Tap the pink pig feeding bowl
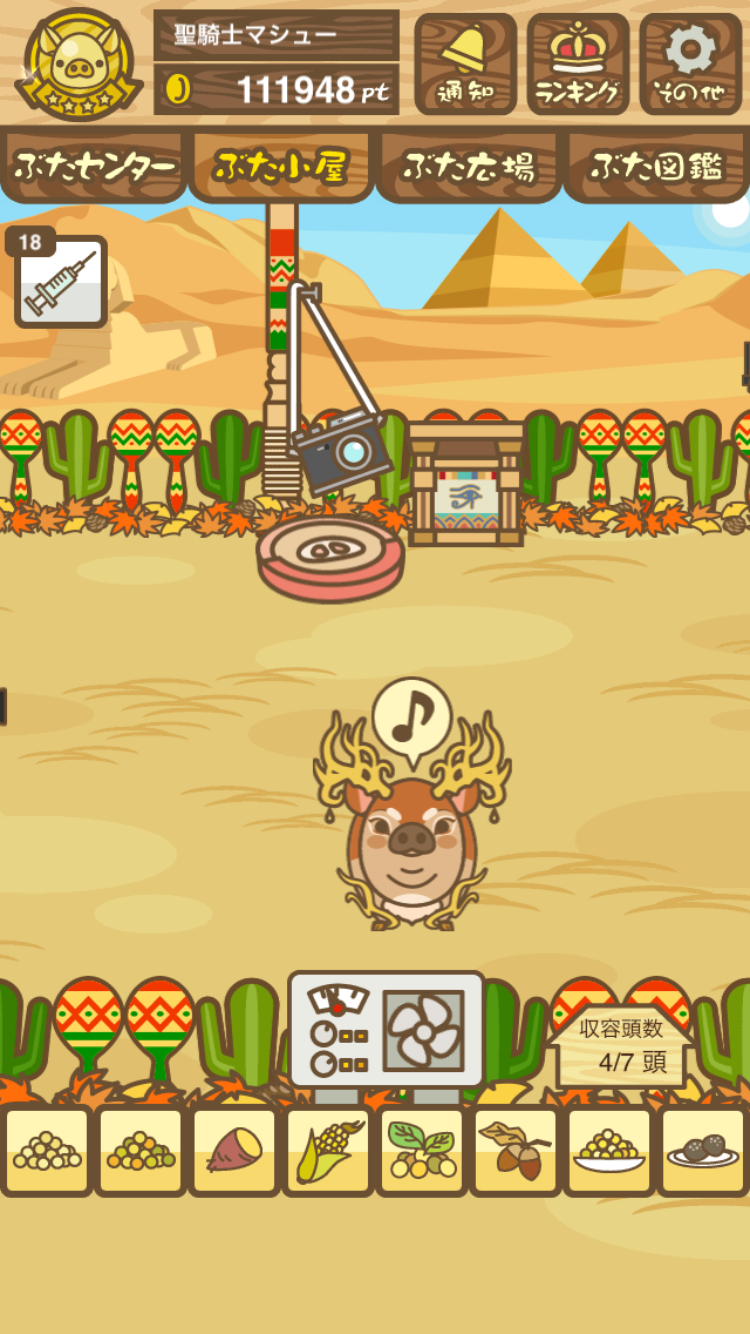750x1334 pixels. coord(331,557)
